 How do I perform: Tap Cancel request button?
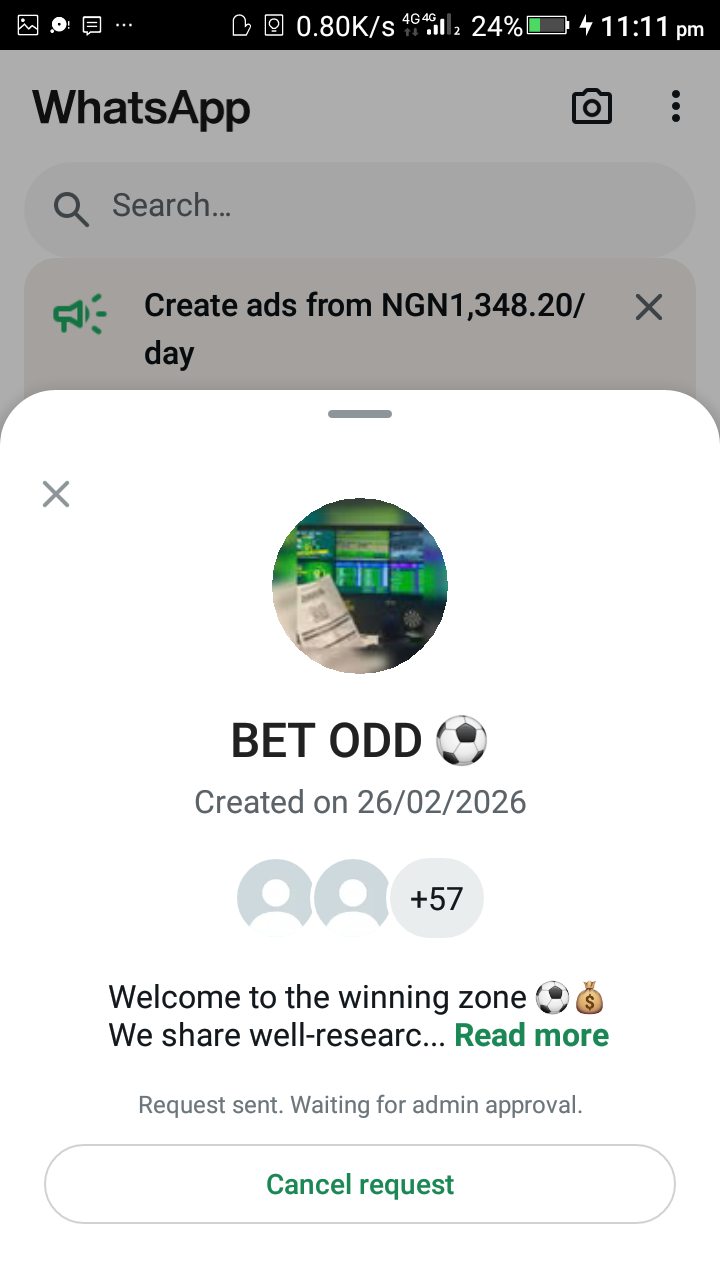pos(360,1184)
